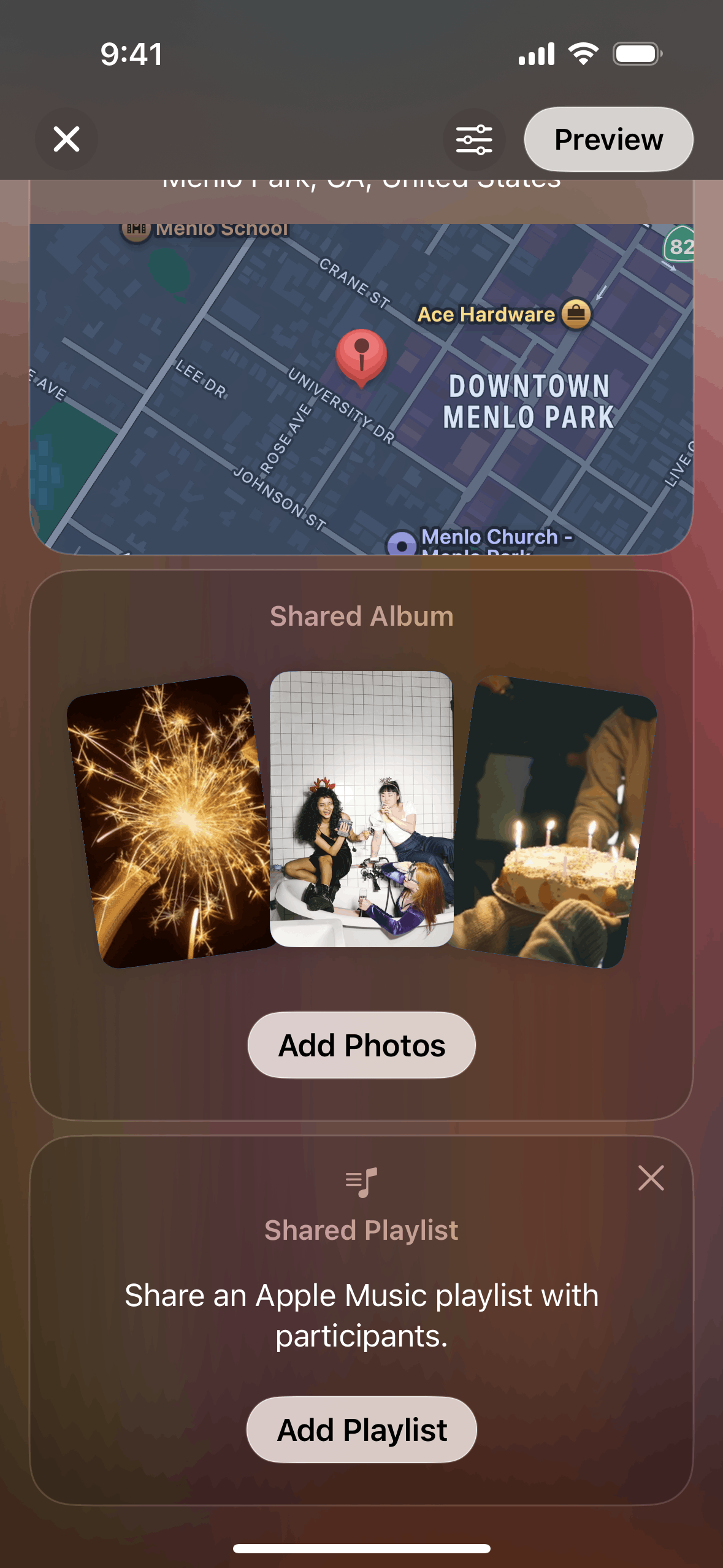
Task: Close the event editor
Action: (x=66, y=139)
